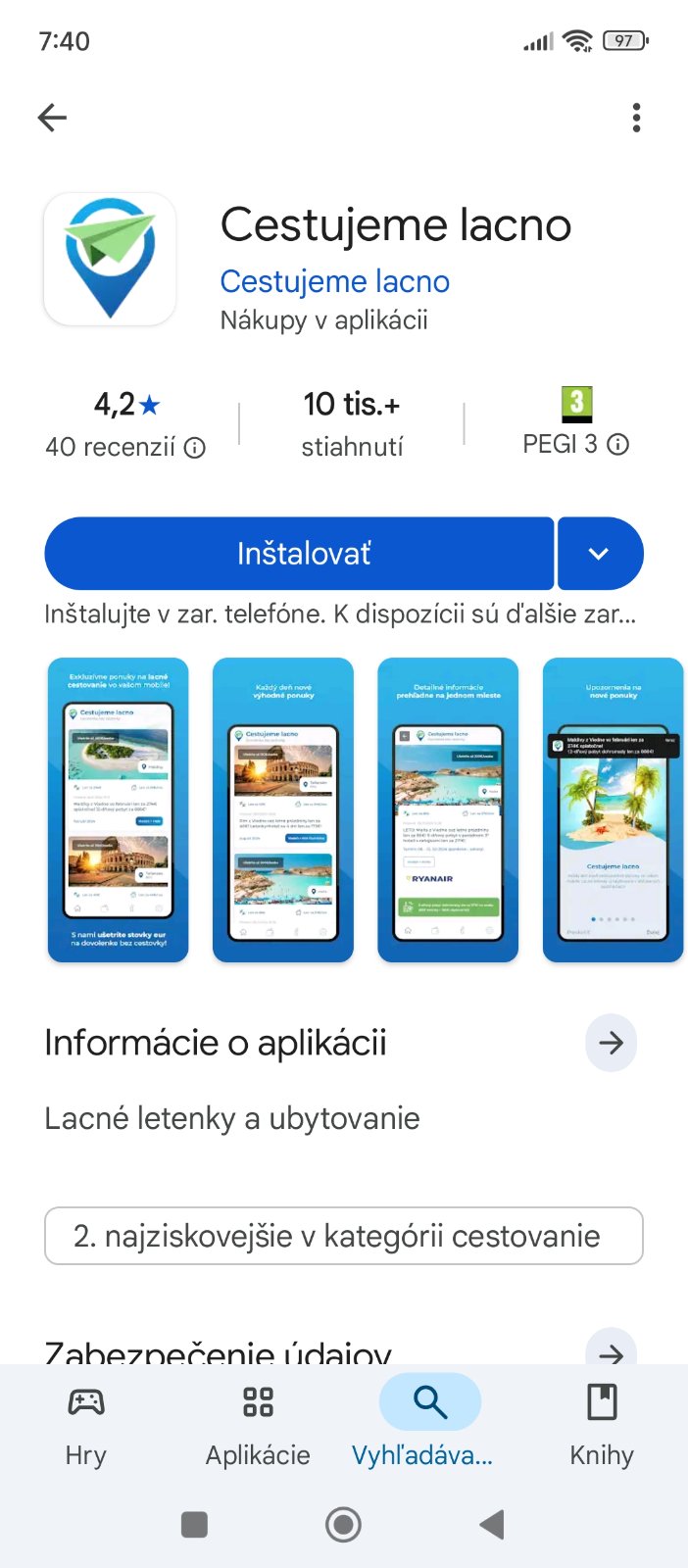Expand install options dropdown arrow
This screenshot has width=688, height=1568.
[x=599, y=554]
